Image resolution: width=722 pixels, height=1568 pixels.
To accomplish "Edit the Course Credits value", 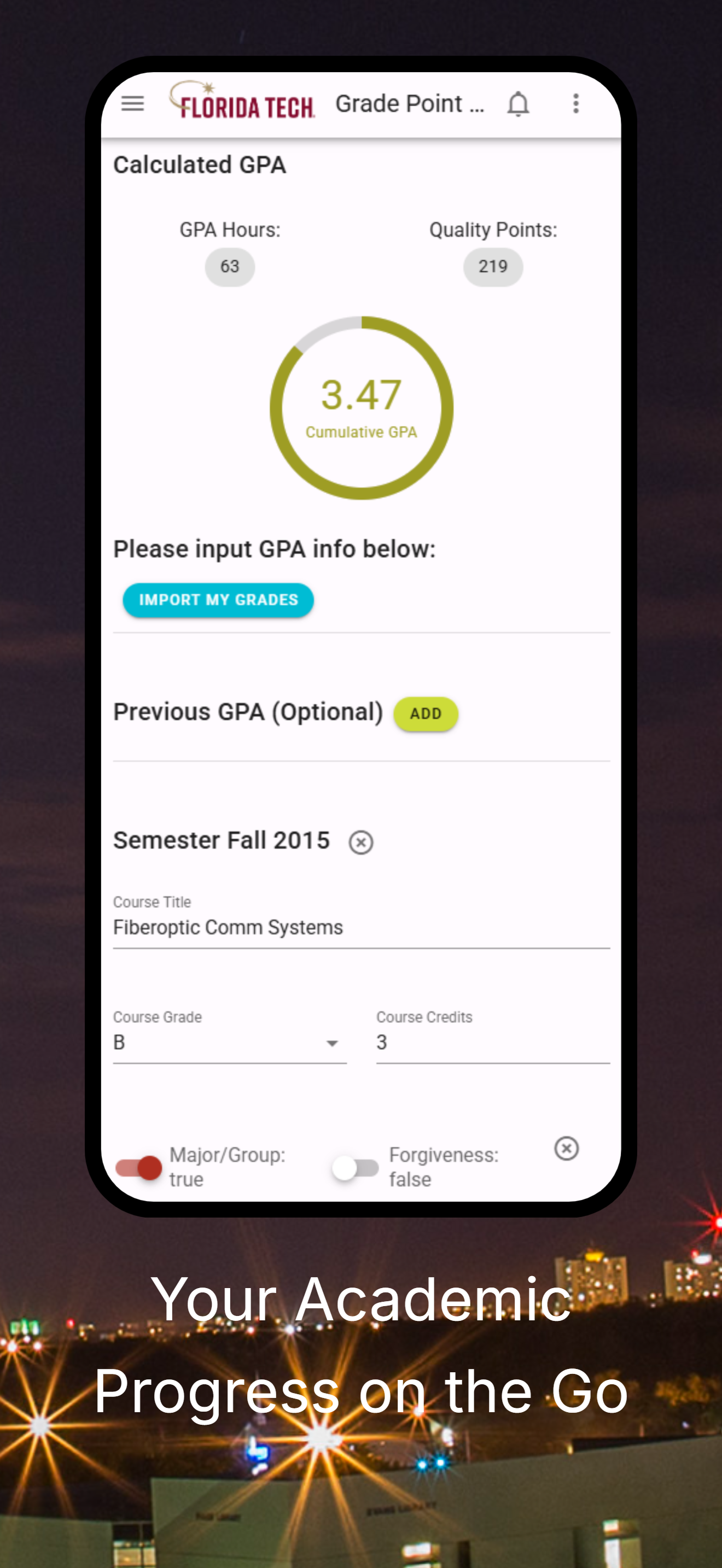I will (493, 1042).
